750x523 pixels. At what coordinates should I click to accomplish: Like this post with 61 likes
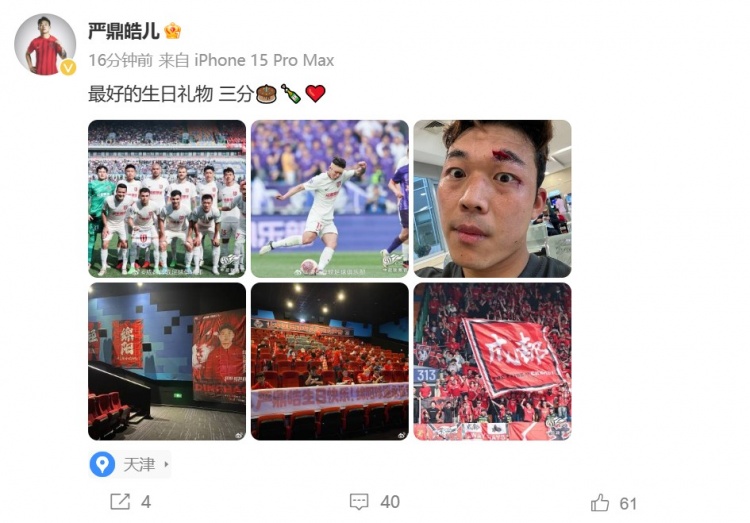(x=613, y=502)
